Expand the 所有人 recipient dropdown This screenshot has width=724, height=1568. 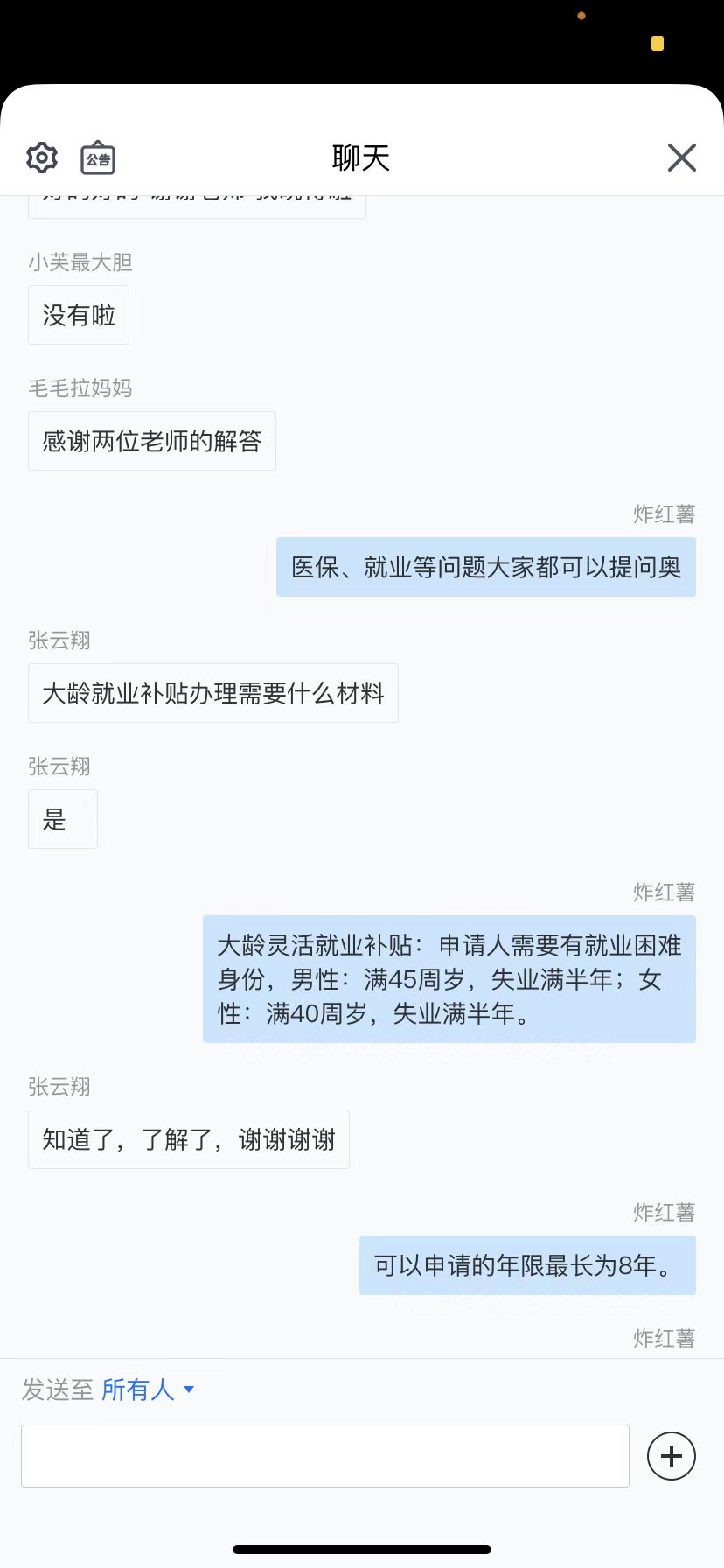coord(147,1389)
